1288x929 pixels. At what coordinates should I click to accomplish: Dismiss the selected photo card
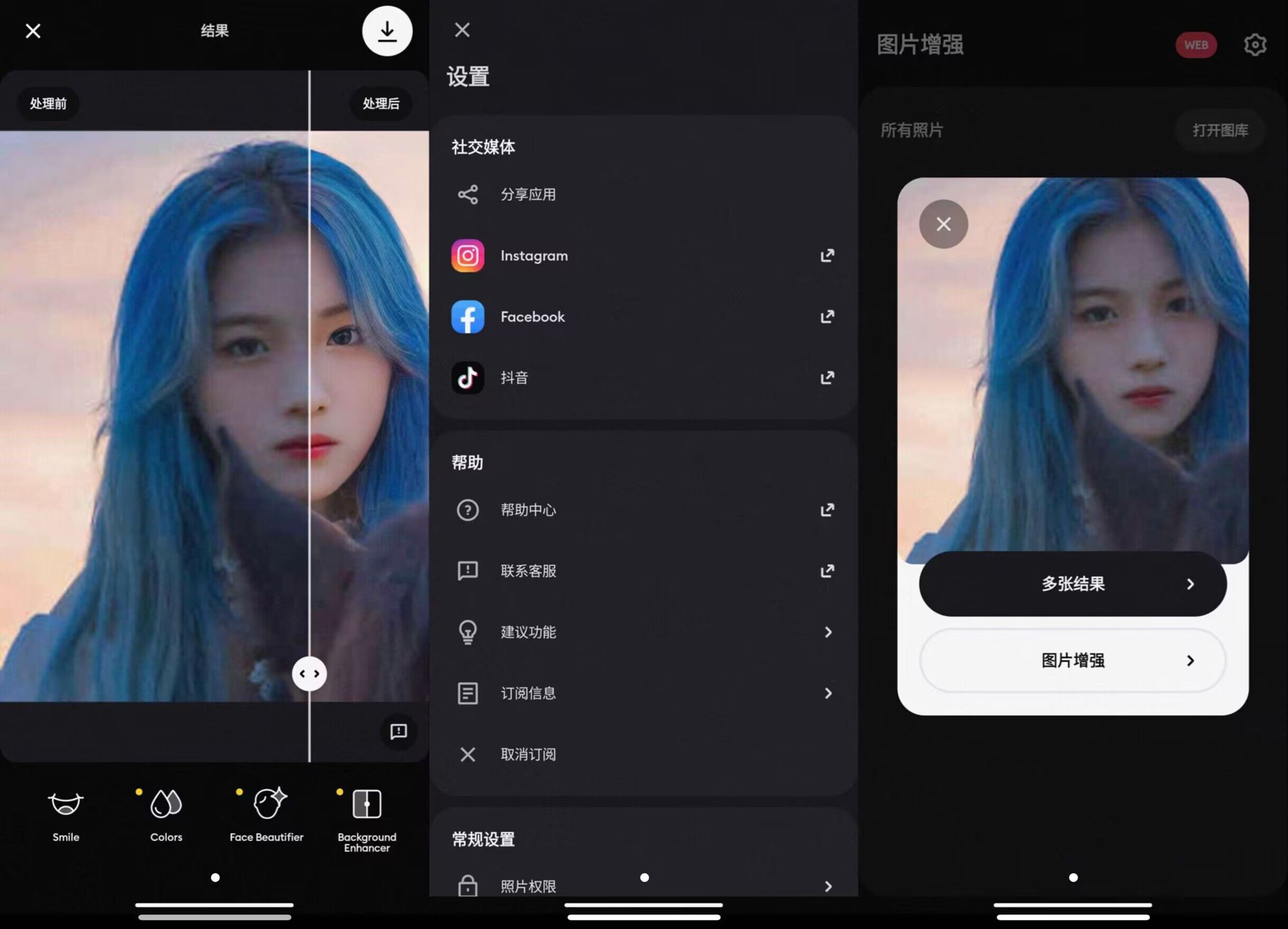pyautogui.click(x=943, y=224)
